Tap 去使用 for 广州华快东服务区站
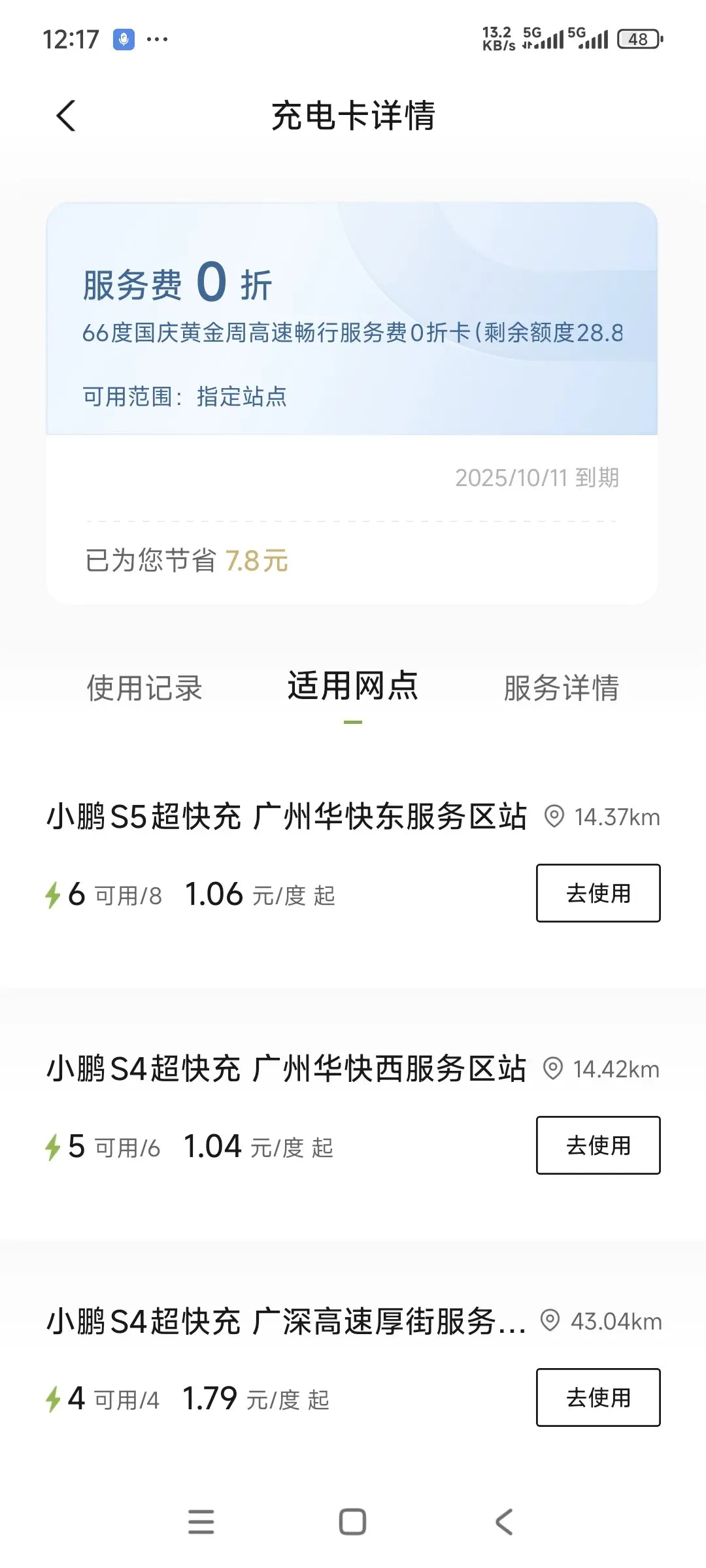706x1568 pixels. [597, 893]
